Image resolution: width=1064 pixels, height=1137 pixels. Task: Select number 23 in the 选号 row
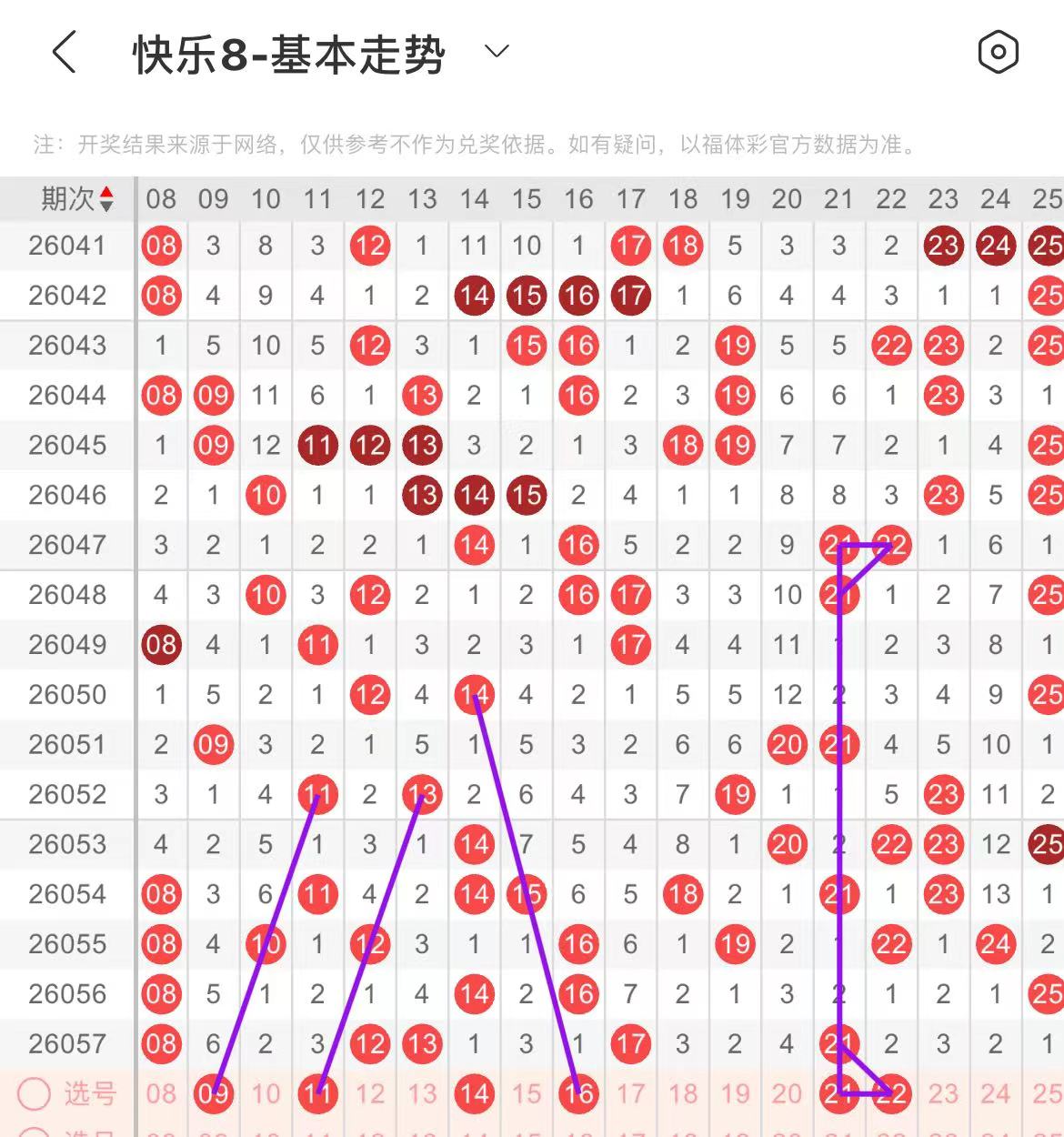point(943,1093)
